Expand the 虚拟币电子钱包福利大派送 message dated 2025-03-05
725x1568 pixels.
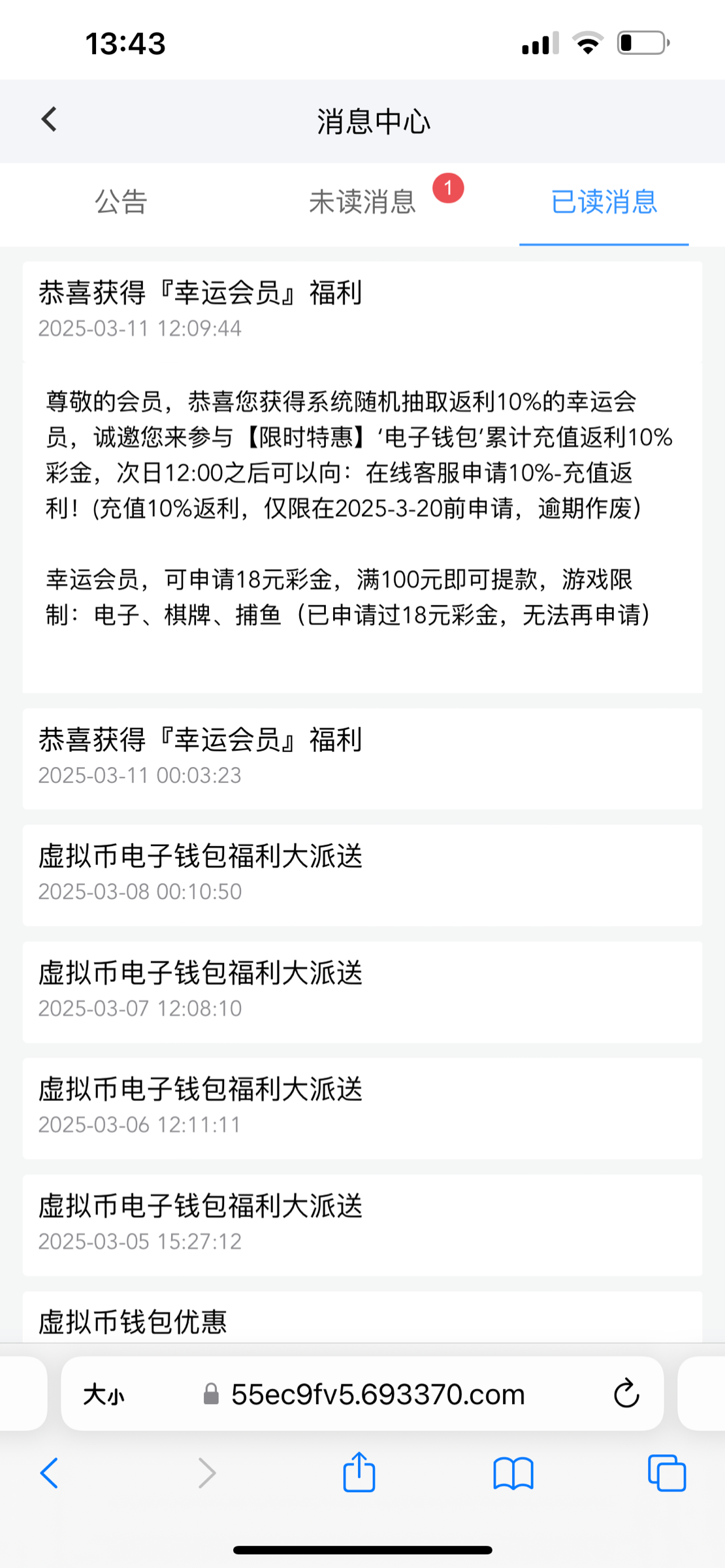362,1224
